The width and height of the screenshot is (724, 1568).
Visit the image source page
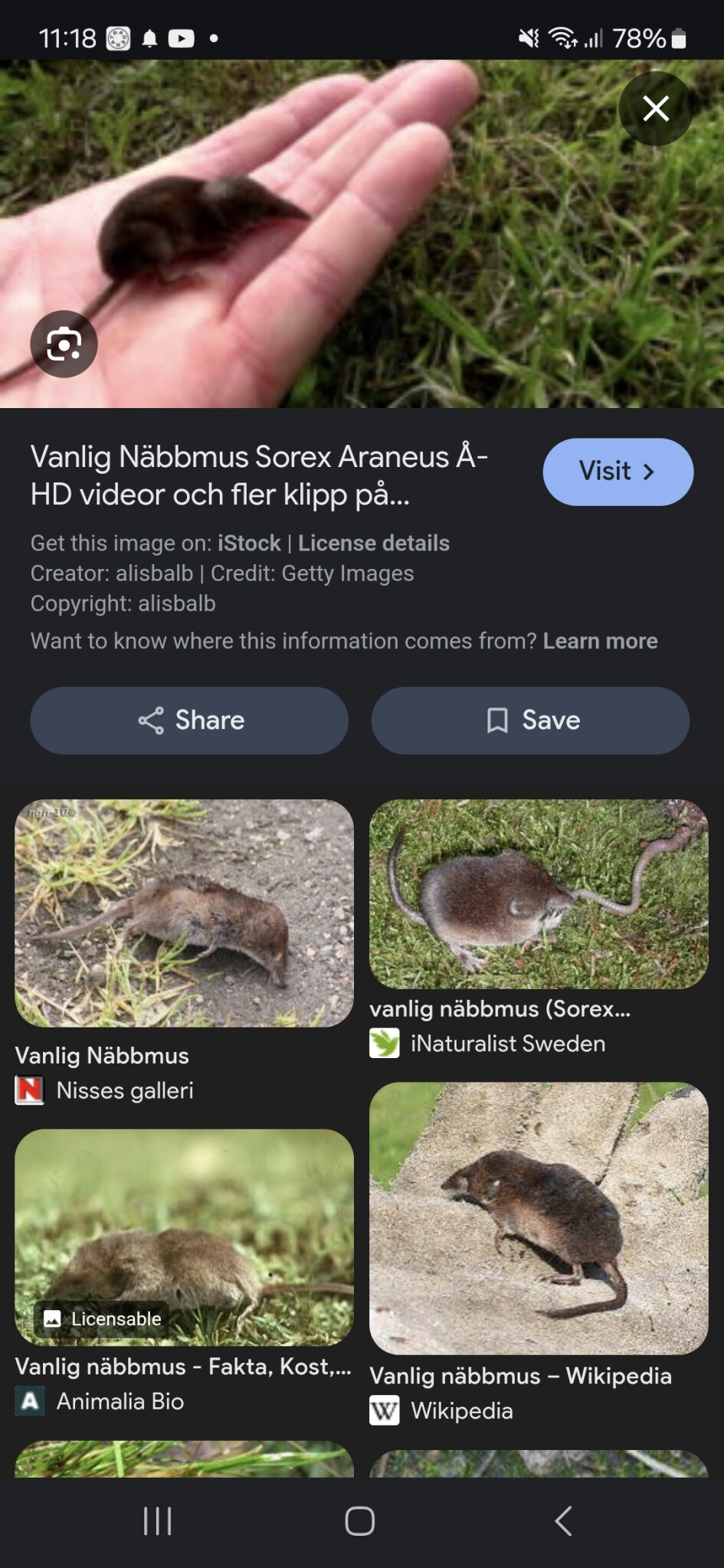click(x=618, y=472)
